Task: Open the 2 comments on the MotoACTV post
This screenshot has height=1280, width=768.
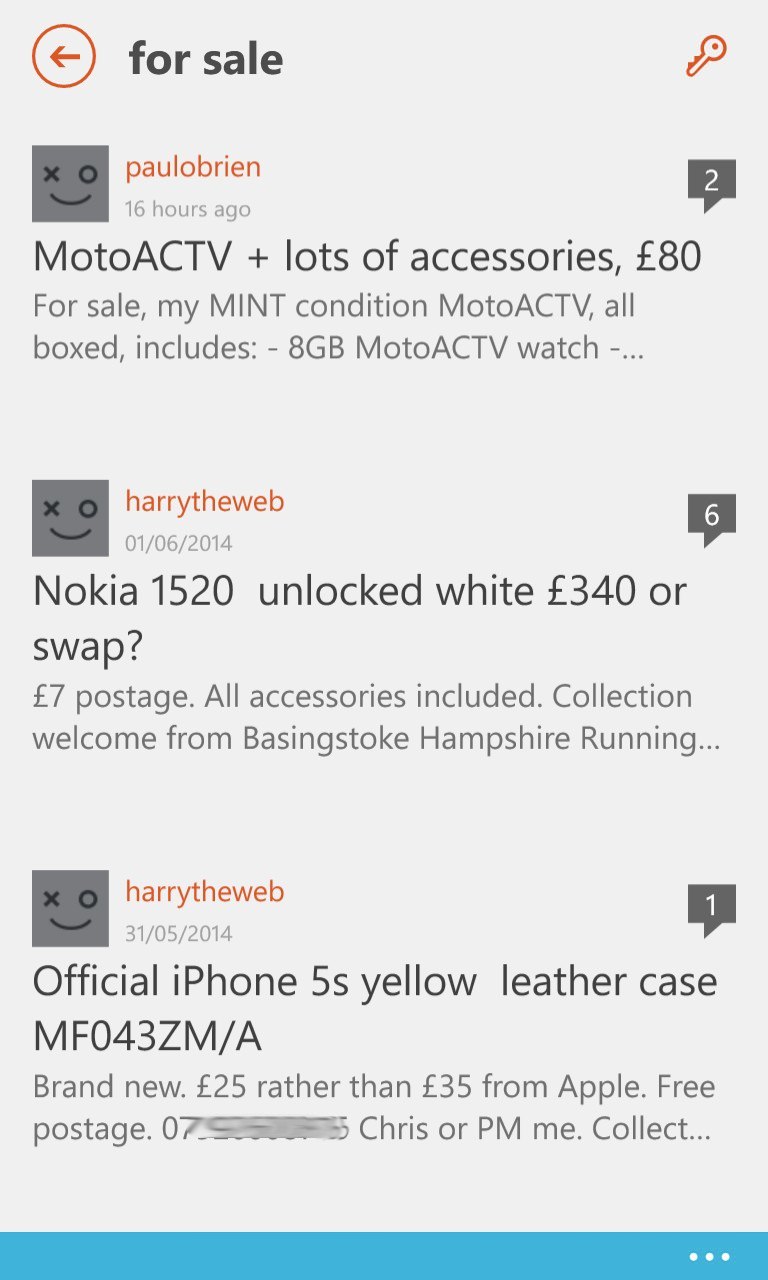Action: pos(712,185)
